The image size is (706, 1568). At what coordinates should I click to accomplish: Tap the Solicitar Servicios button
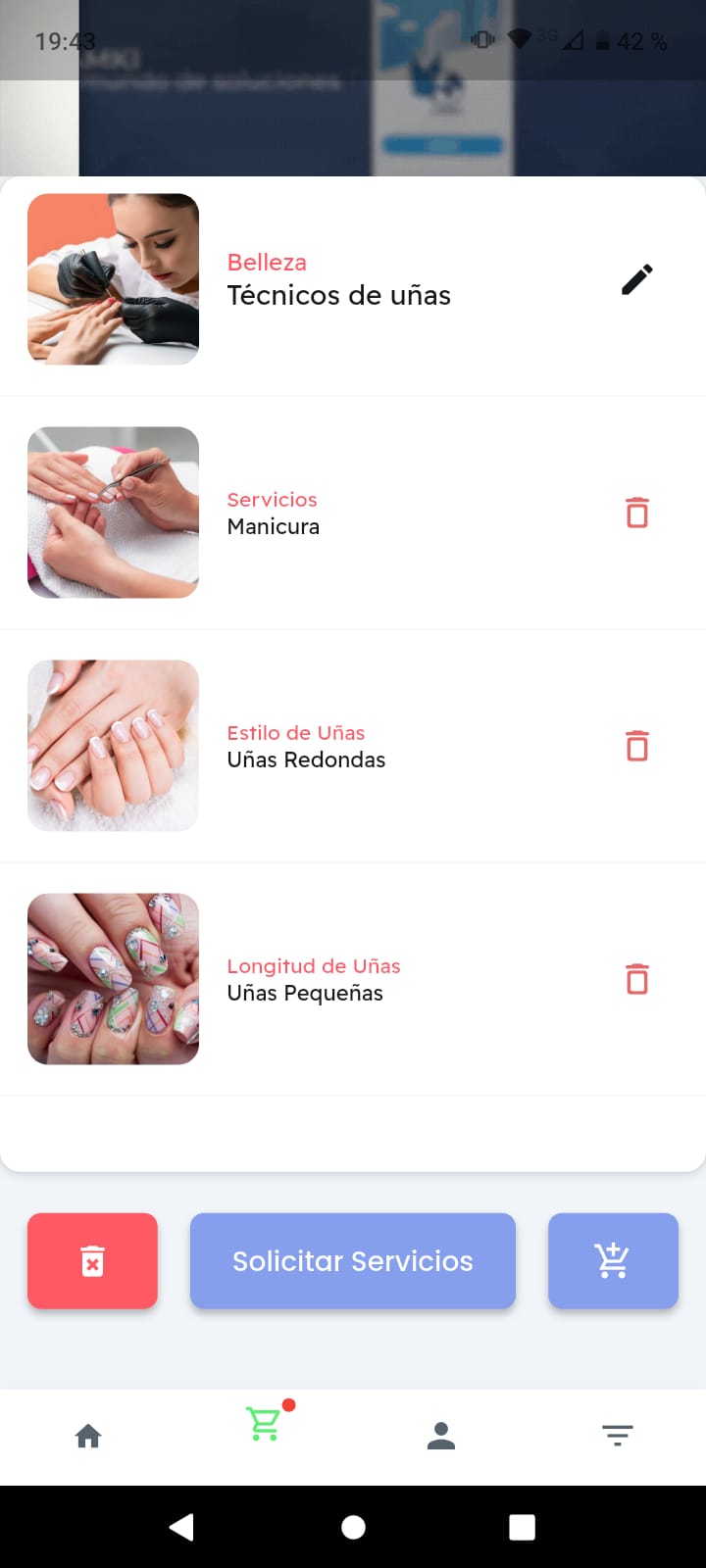[353, 1260]
